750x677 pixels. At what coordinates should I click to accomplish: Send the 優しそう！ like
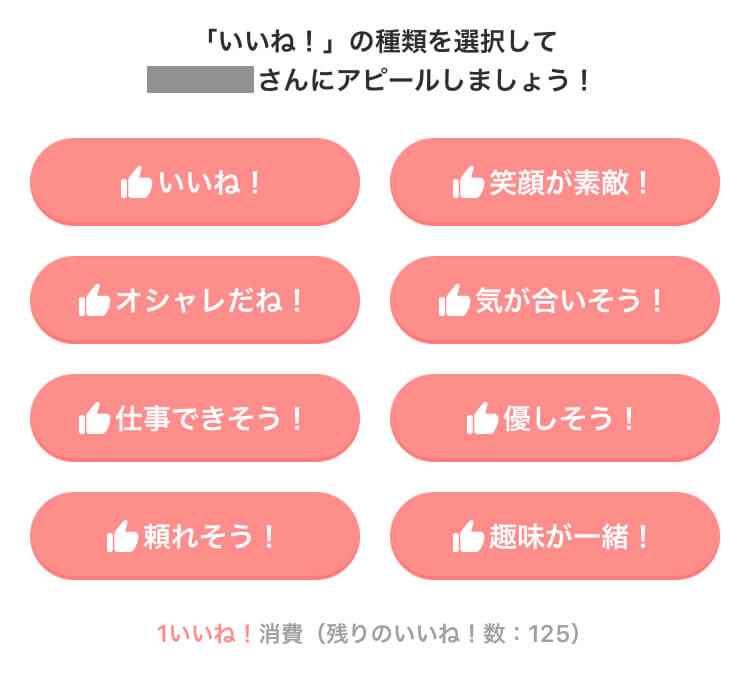pos(554,418)
